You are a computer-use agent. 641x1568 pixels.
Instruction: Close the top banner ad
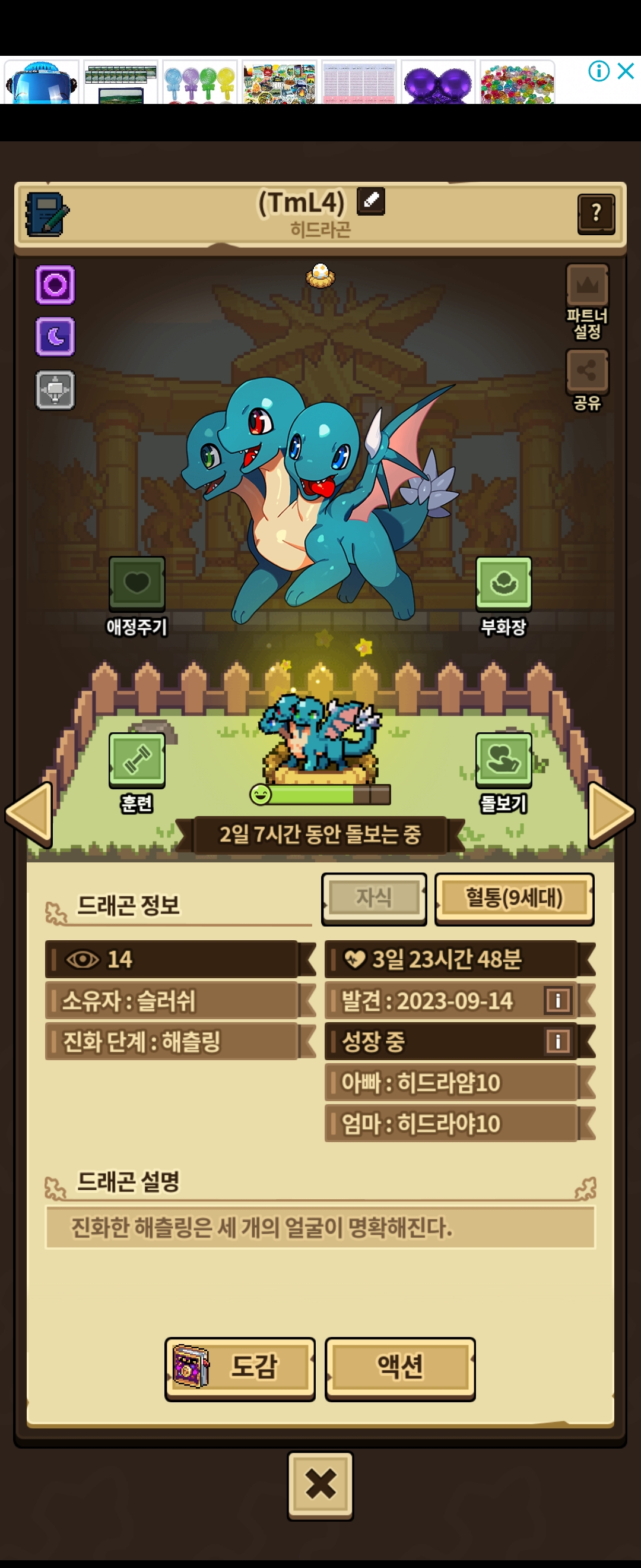(626, 71)
